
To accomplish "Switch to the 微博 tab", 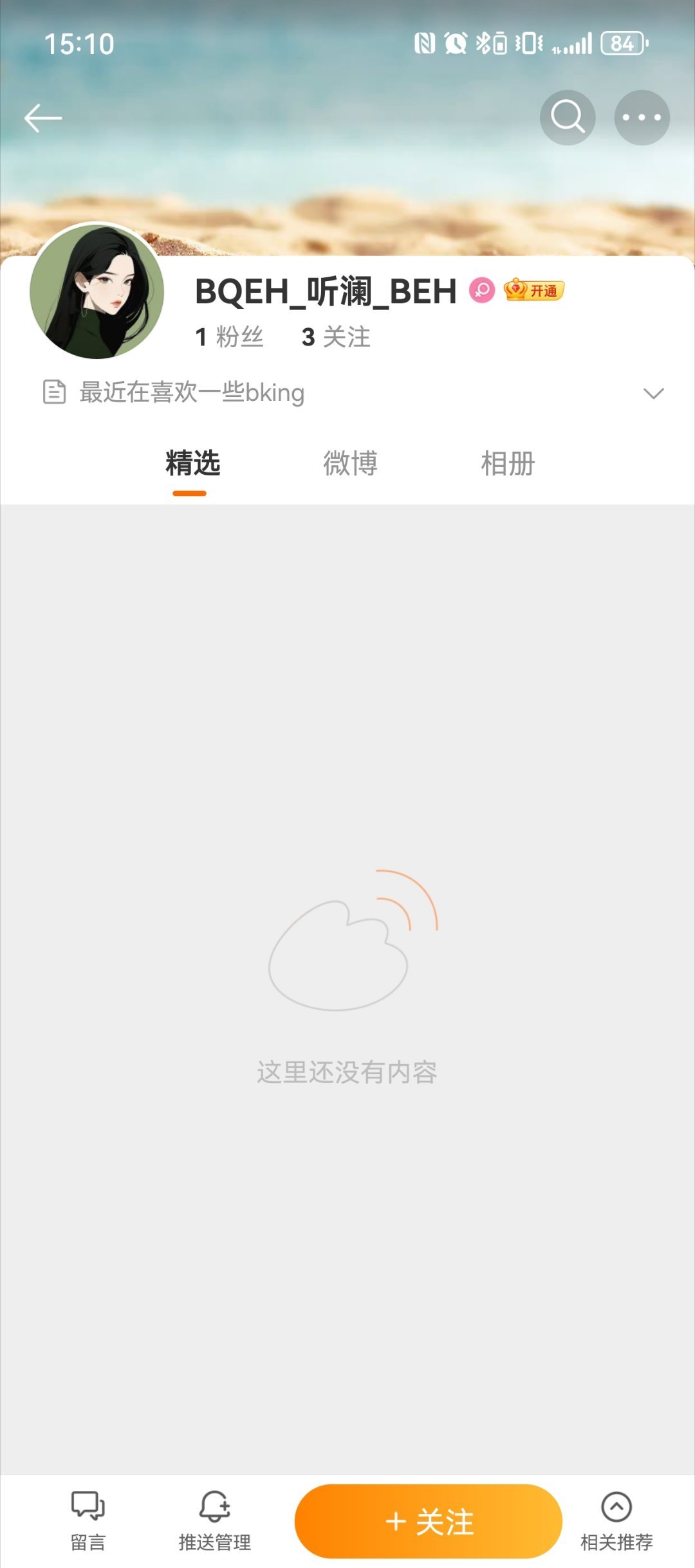I will [350, 464].
